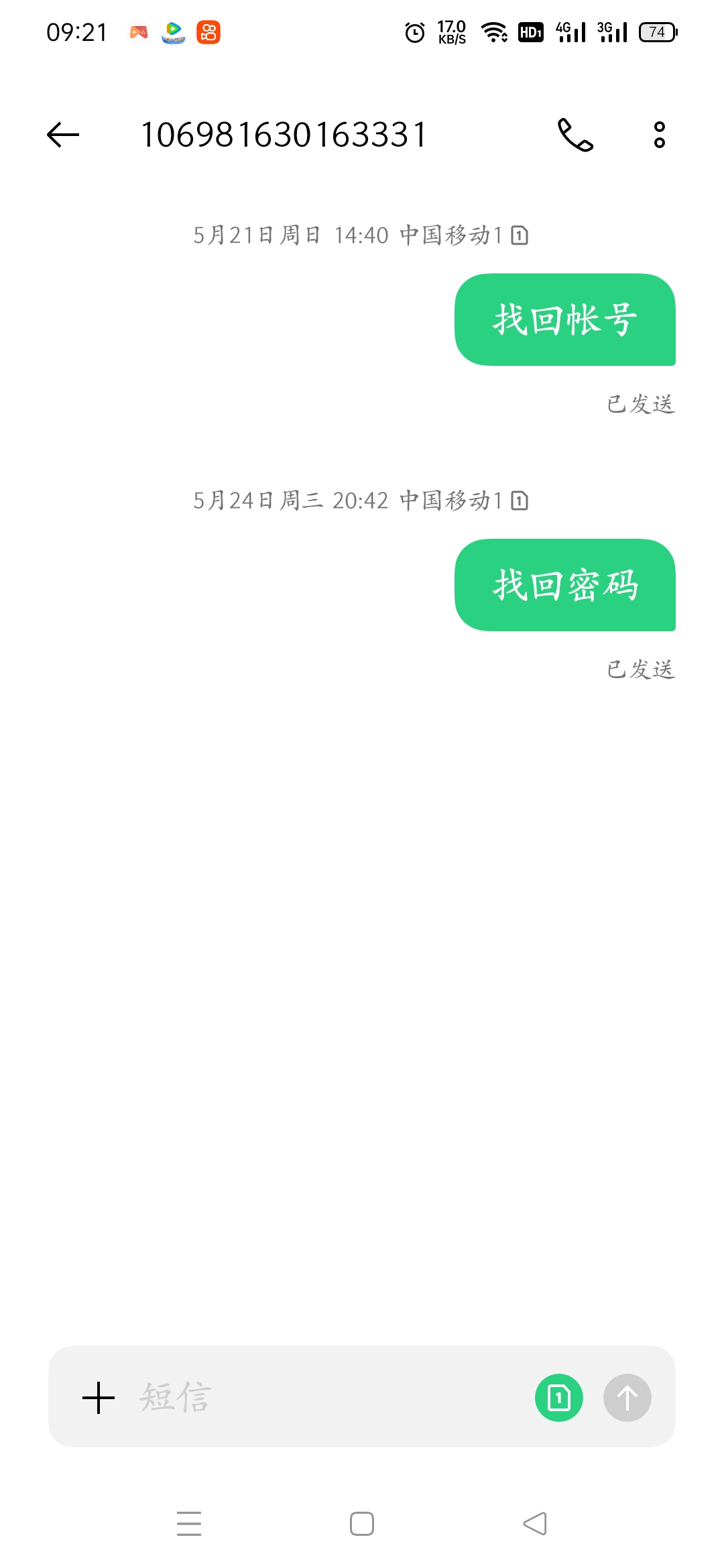Viewport: 724px width, 1568px height.
Task: Tap the system back triangle
Action: [535, 1524]
